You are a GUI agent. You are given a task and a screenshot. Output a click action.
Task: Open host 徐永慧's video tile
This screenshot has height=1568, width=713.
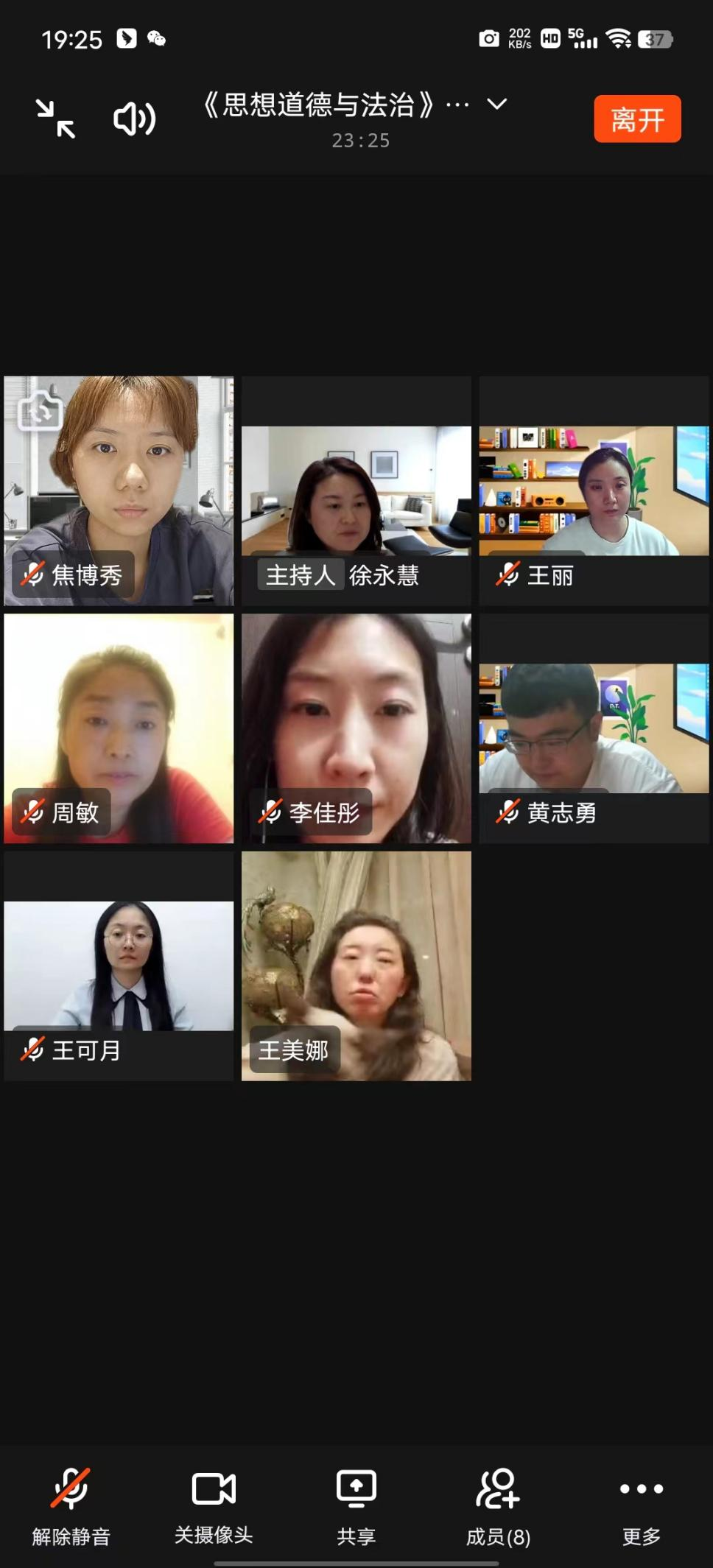(356, 491)
